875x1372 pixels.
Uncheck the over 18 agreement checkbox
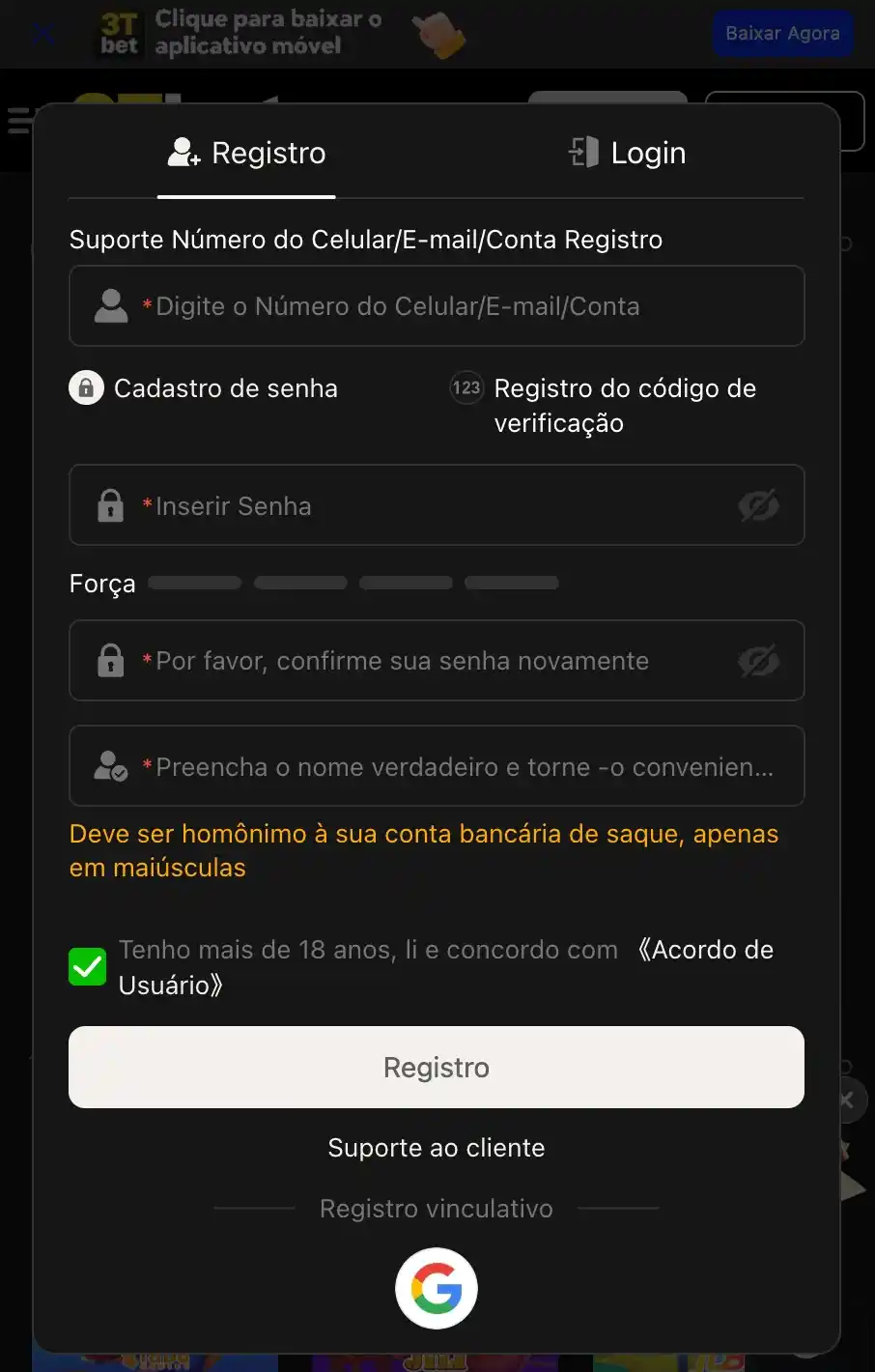[x=88, y=966]
